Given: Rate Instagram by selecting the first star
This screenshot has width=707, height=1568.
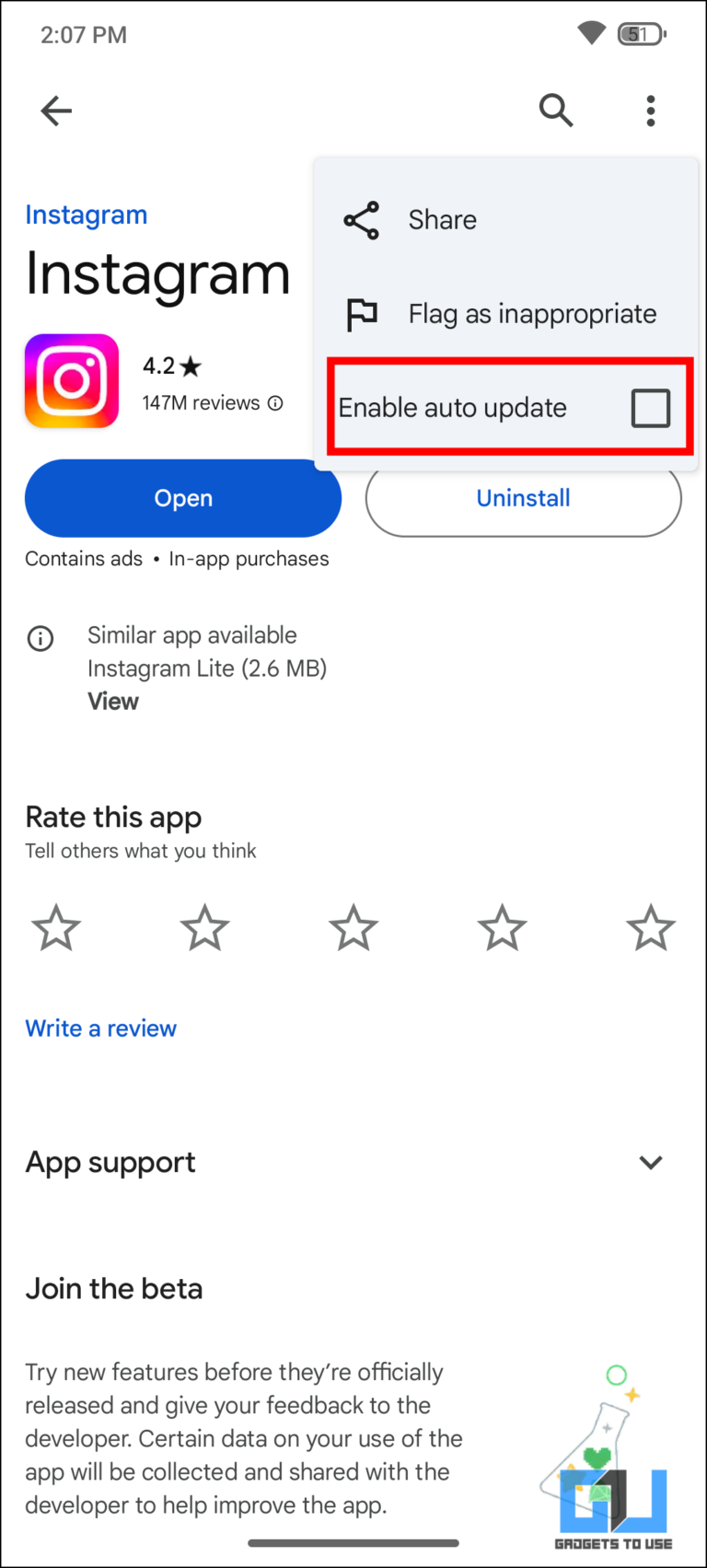Looking at the screenshot, I should point(55,927).
